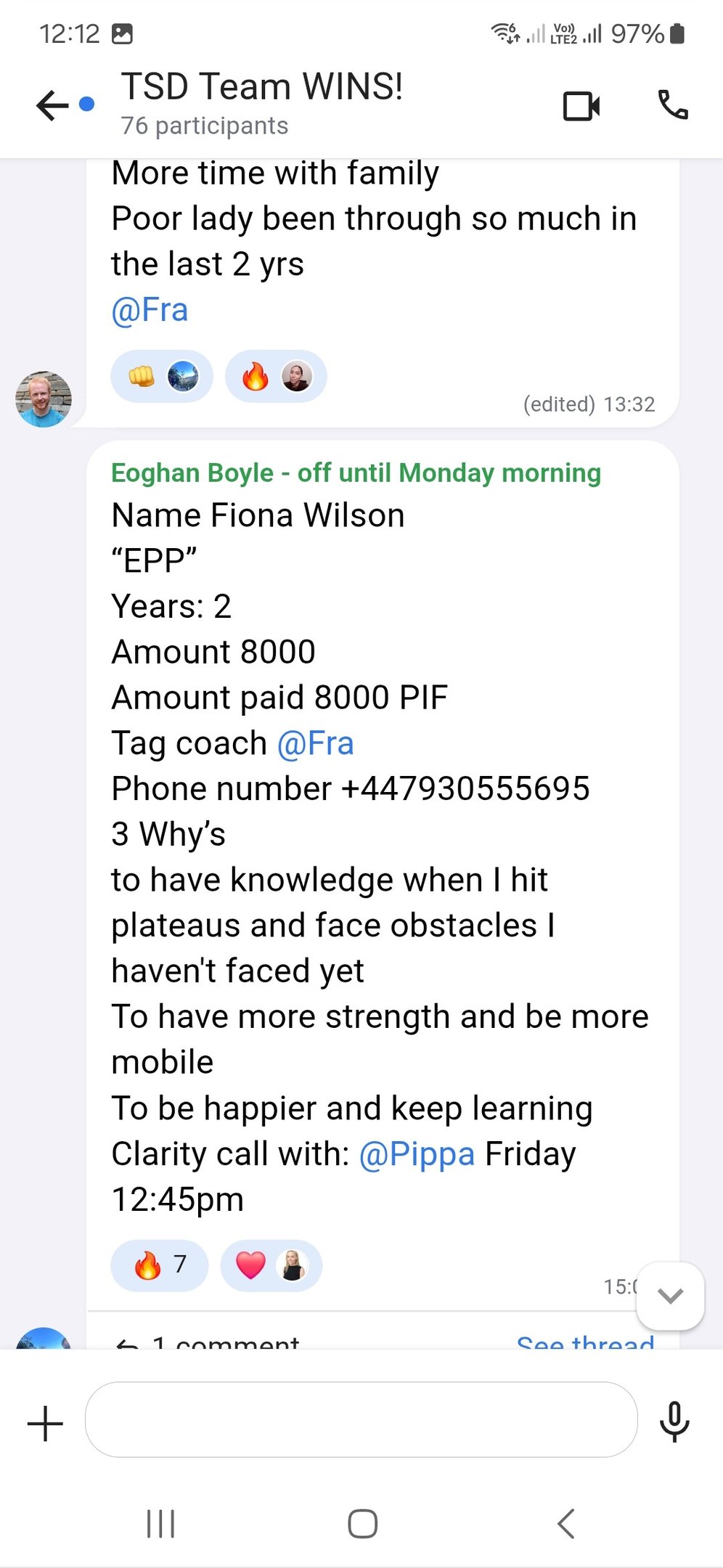Viewport: 723px width, 1568px height.
Task: Open the @Pippa mention
Action: point(417,1154)
